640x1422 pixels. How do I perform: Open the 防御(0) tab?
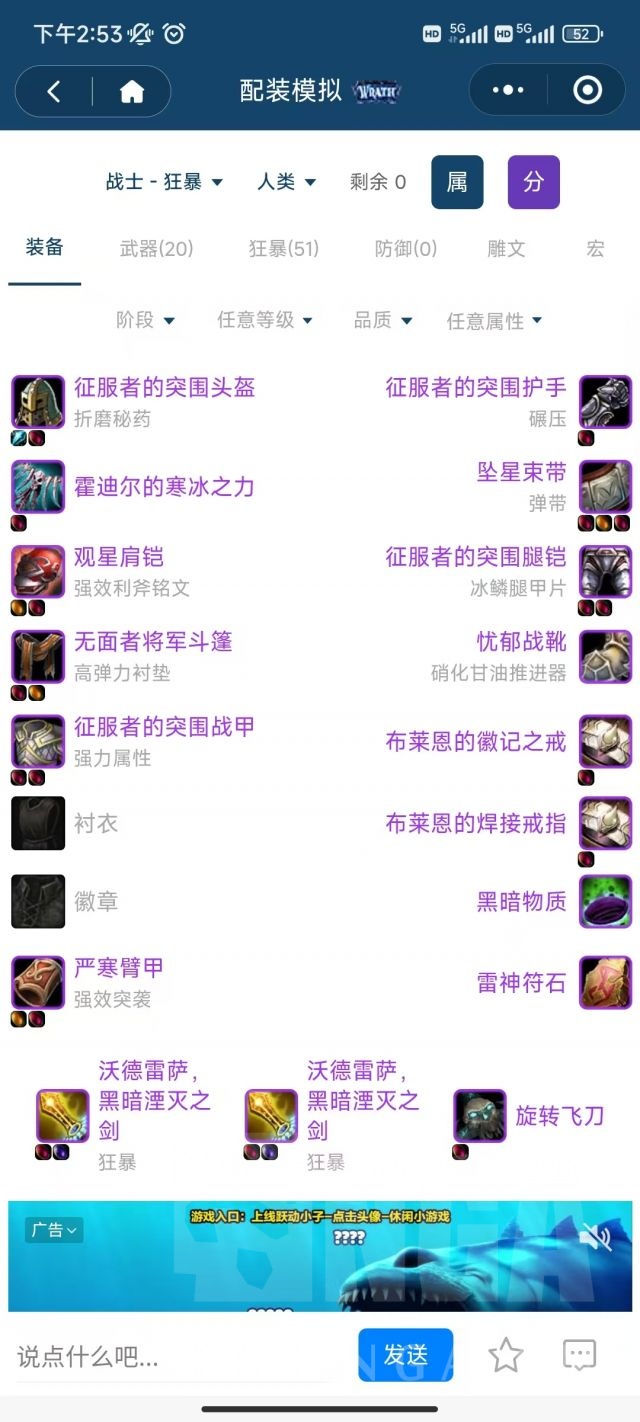tap(406, 249)
